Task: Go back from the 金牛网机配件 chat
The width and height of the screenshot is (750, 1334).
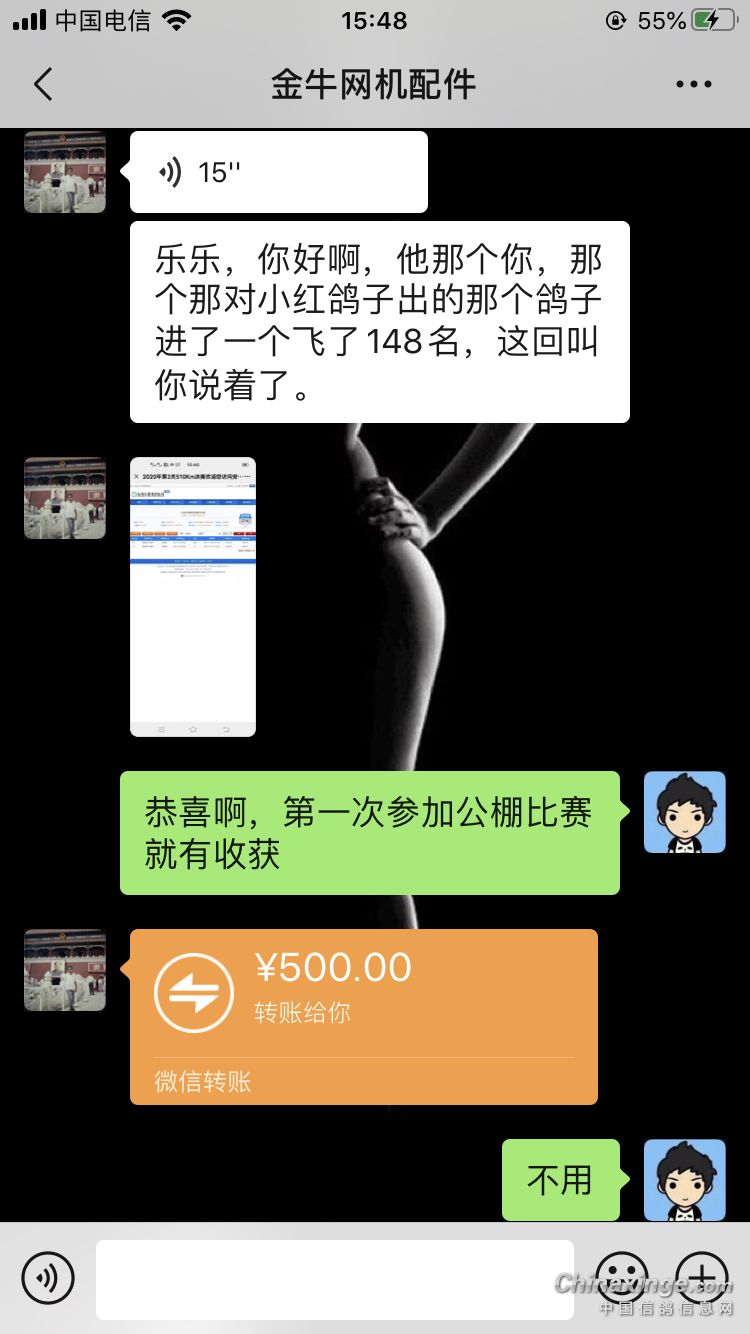Action: (x=43, y=85)
